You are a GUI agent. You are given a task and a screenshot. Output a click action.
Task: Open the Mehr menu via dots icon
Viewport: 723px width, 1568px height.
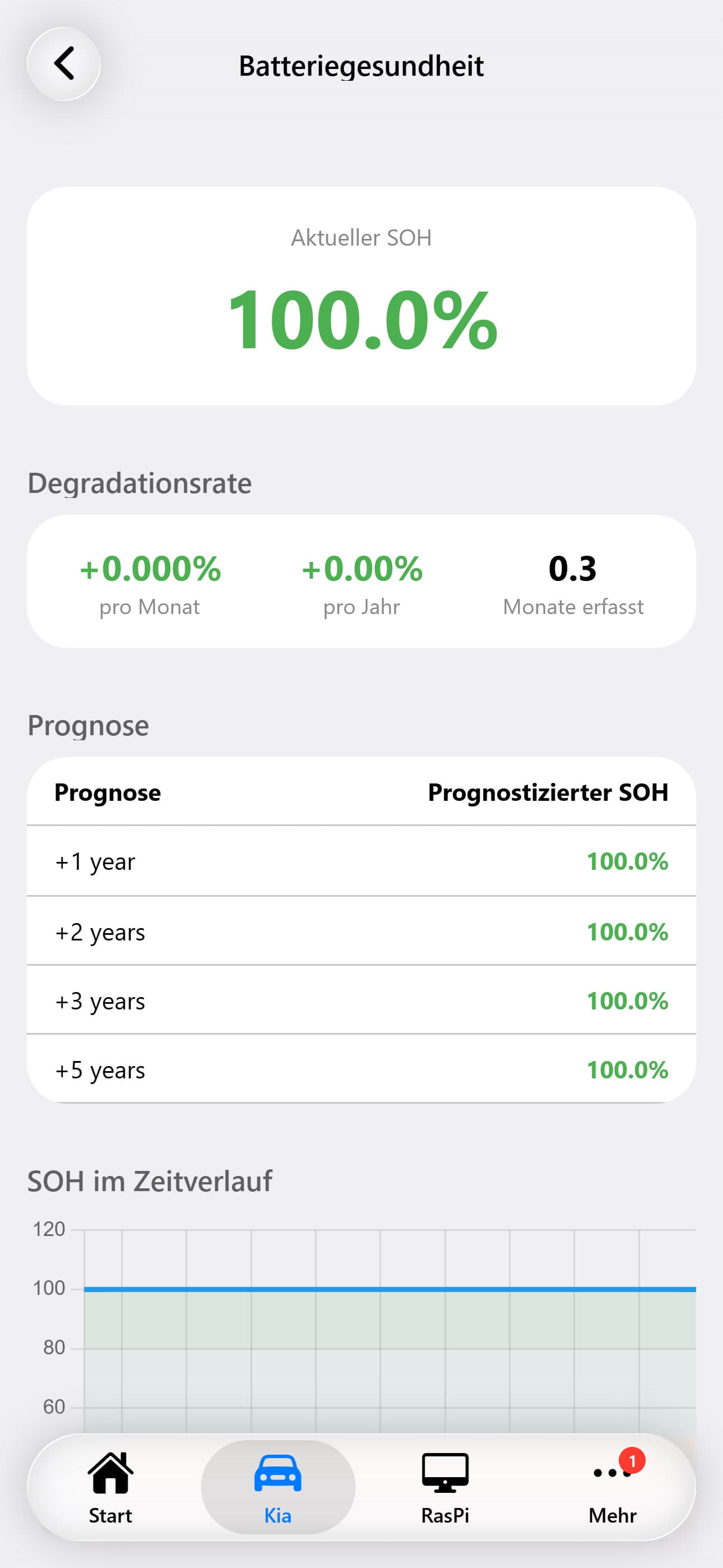tap(610, 1489)
